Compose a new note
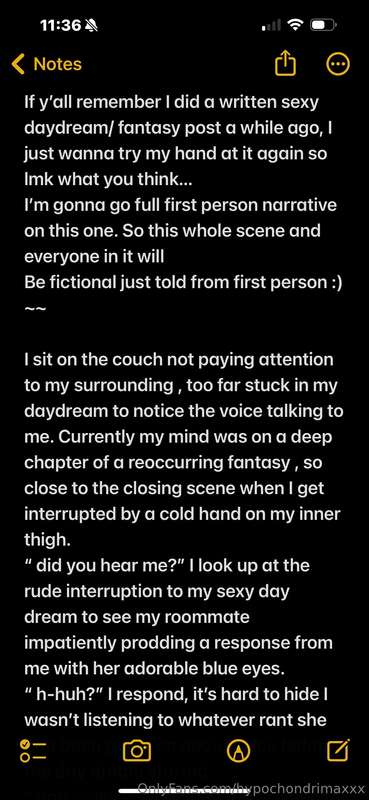The height and width of the screenshot is (800, 369). (338, 749)
